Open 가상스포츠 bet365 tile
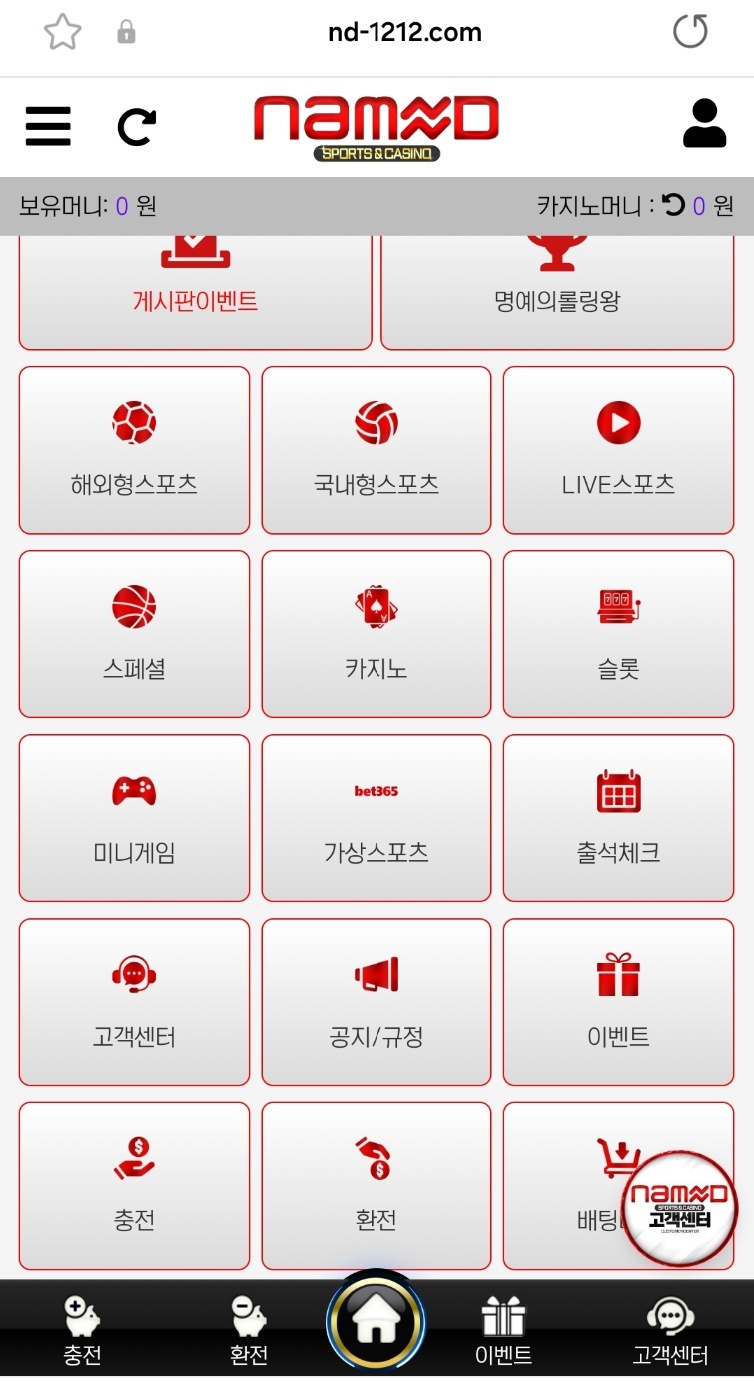754x1381 pixels. click(x=376, y=818)
